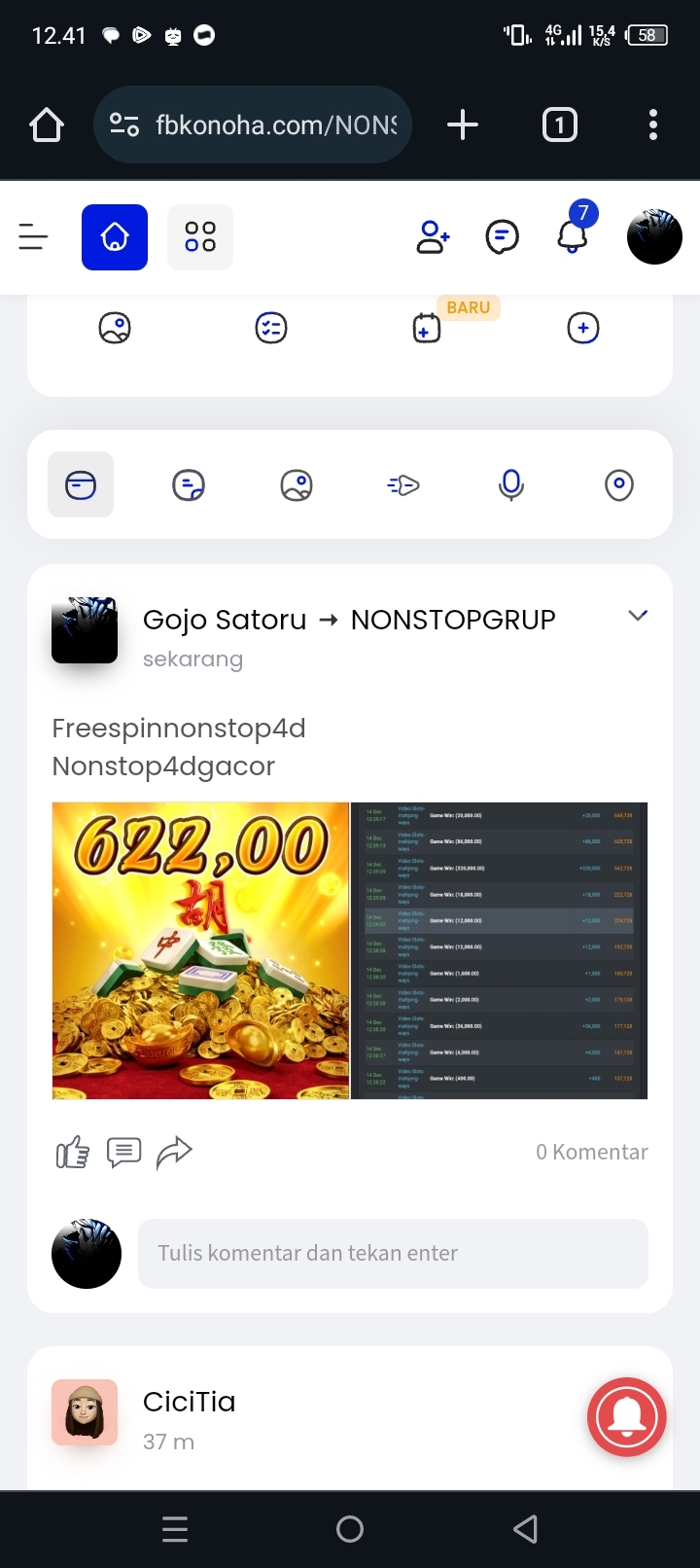Select the microphone voice post option
This screenshot has width=700, height=1568.
pyautogui.click(x=511, y=484)
